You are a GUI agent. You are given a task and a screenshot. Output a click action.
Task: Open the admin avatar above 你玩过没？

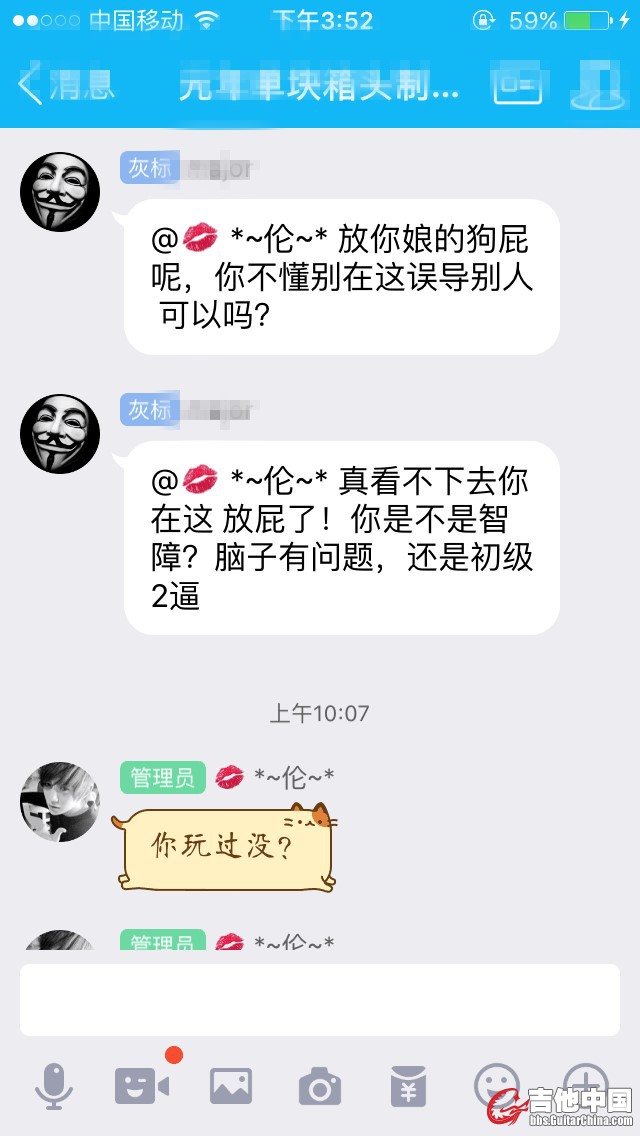(x=60, y=801)
